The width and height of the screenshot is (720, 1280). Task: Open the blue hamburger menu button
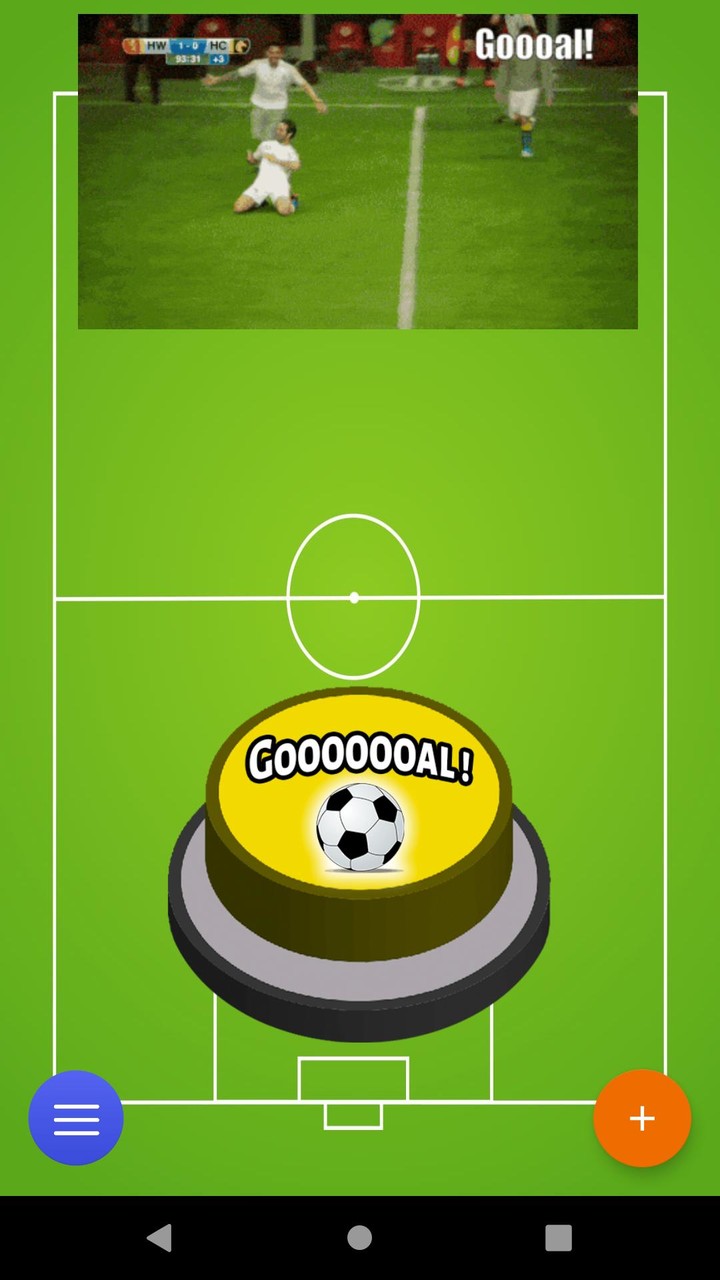[x=76, y=1118]
